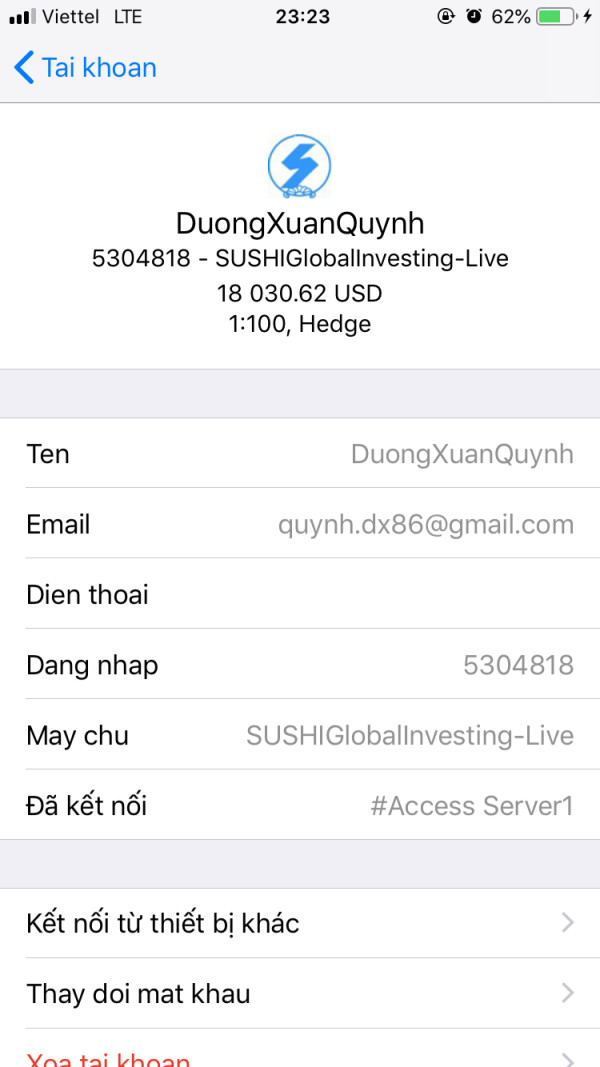The height and width of the screenshot is (1067, 600).
Task: Open Kết nối từ thiết bị khác
Action: [x=300, y=923]
